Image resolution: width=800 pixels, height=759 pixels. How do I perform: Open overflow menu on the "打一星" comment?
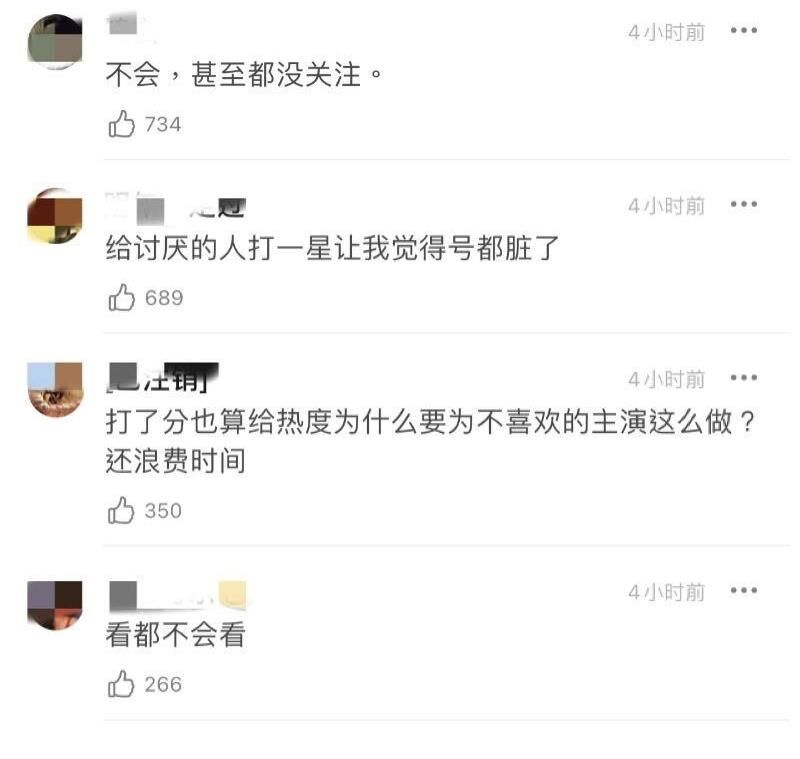point(743,205)
